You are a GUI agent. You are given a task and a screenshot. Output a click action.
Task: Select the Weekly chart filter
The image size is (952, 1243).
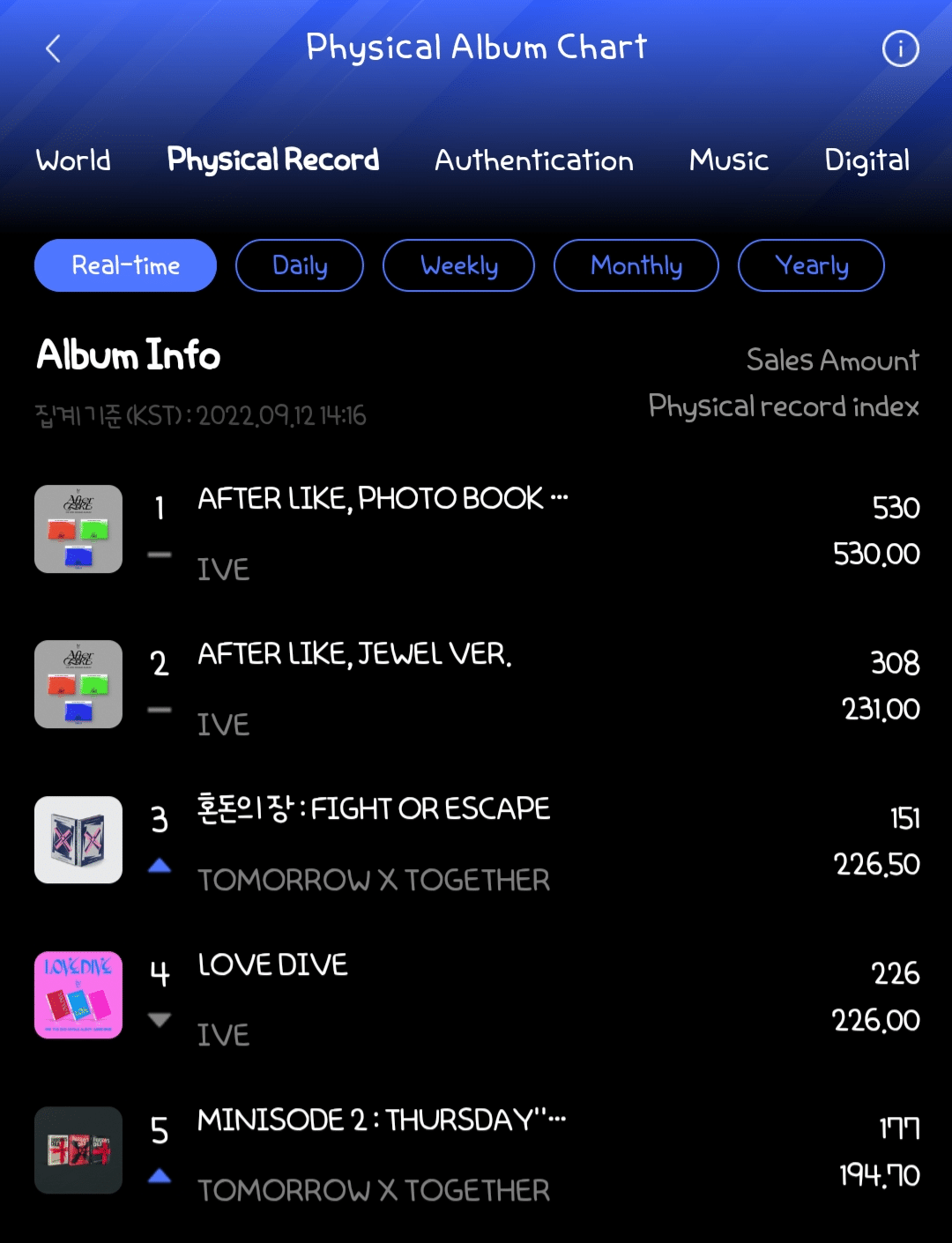coord(458,265)
